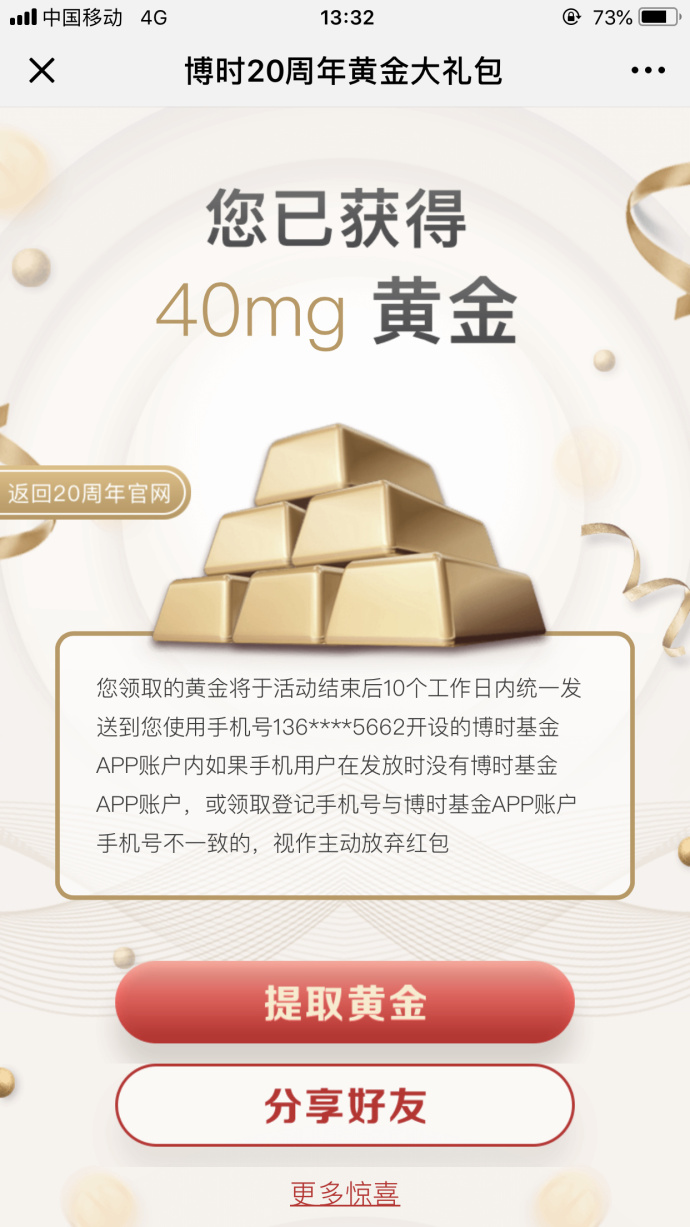Tap the 提取黄金 button
The image size is (690, 1227).
(x=345, y=1003)
